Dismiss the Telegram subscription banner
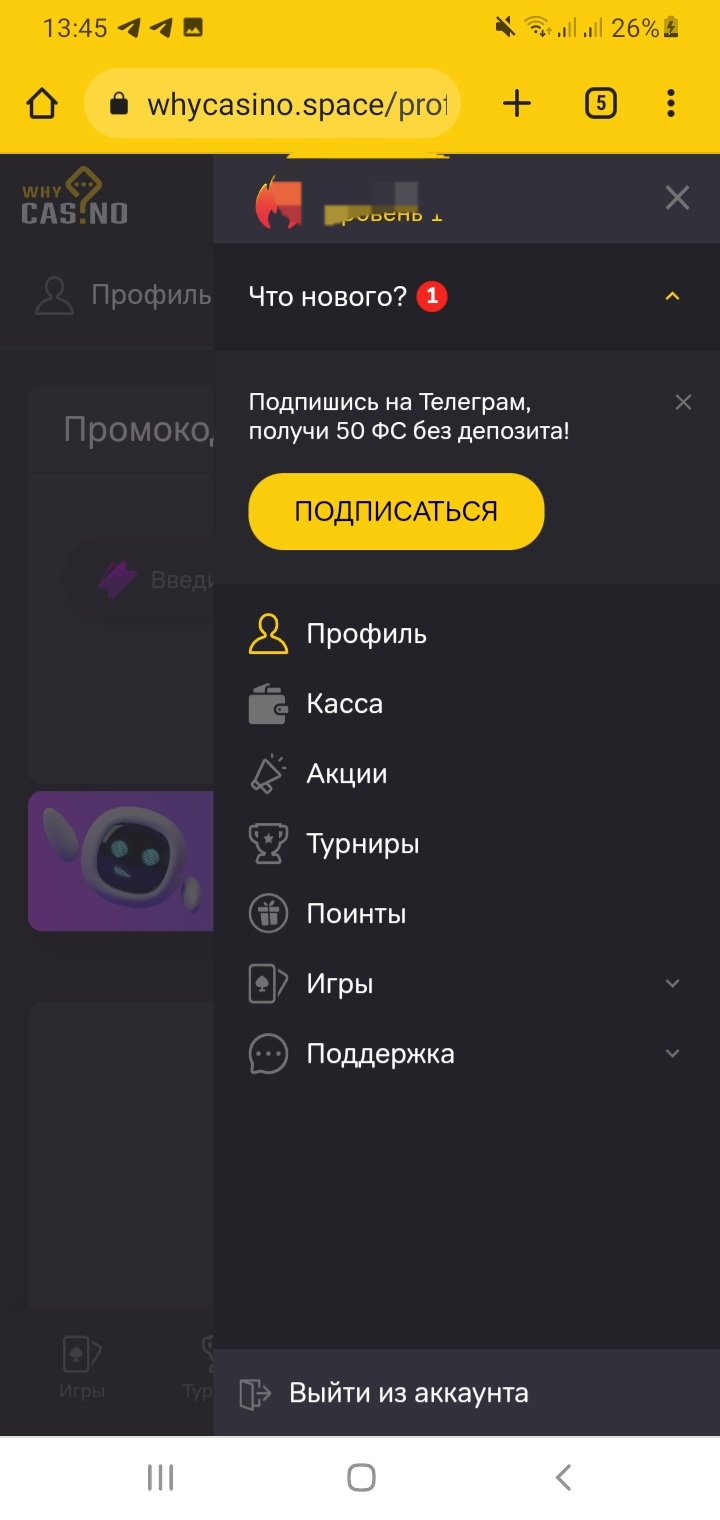The image size is (720, 1520). [x=683, y=402]
